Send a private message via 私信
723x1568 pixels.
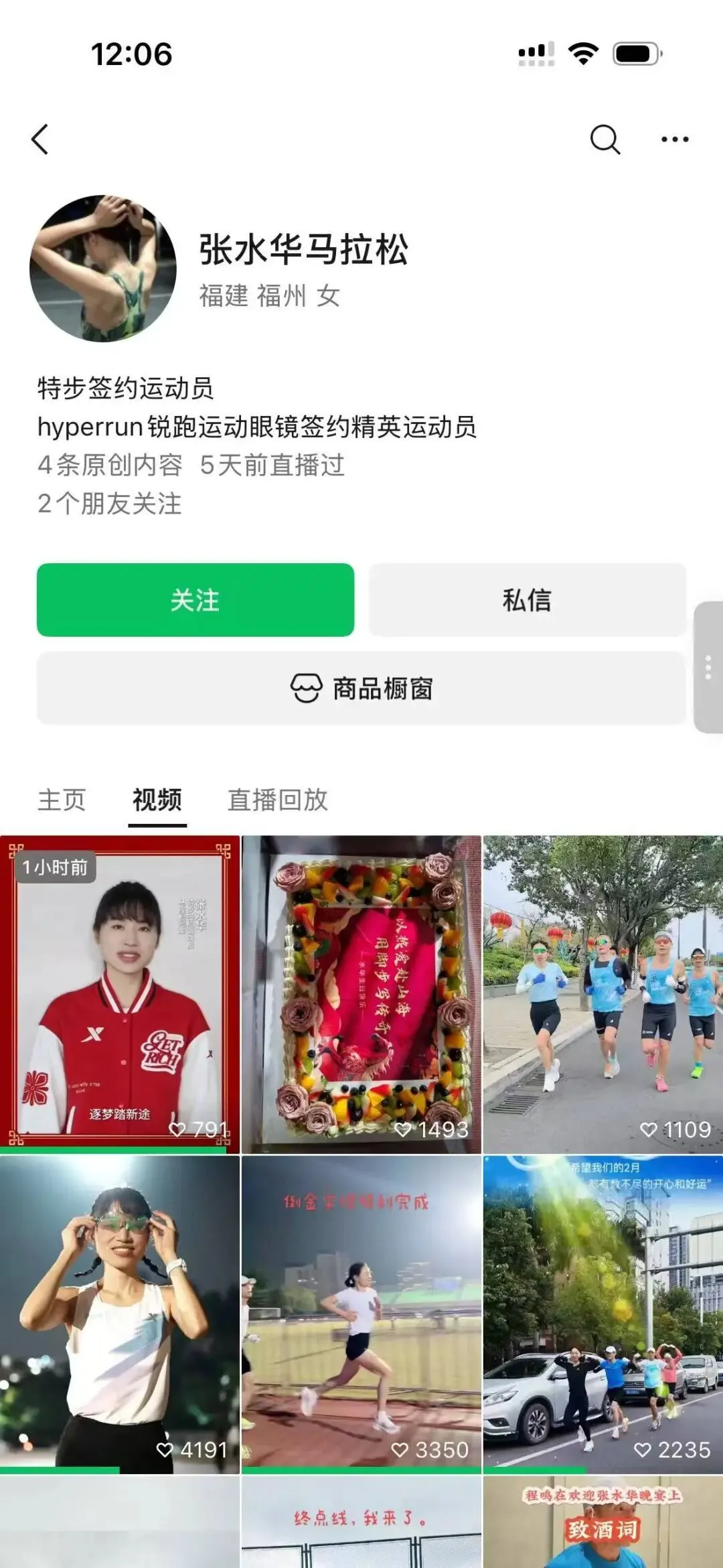tap(527, 599)
